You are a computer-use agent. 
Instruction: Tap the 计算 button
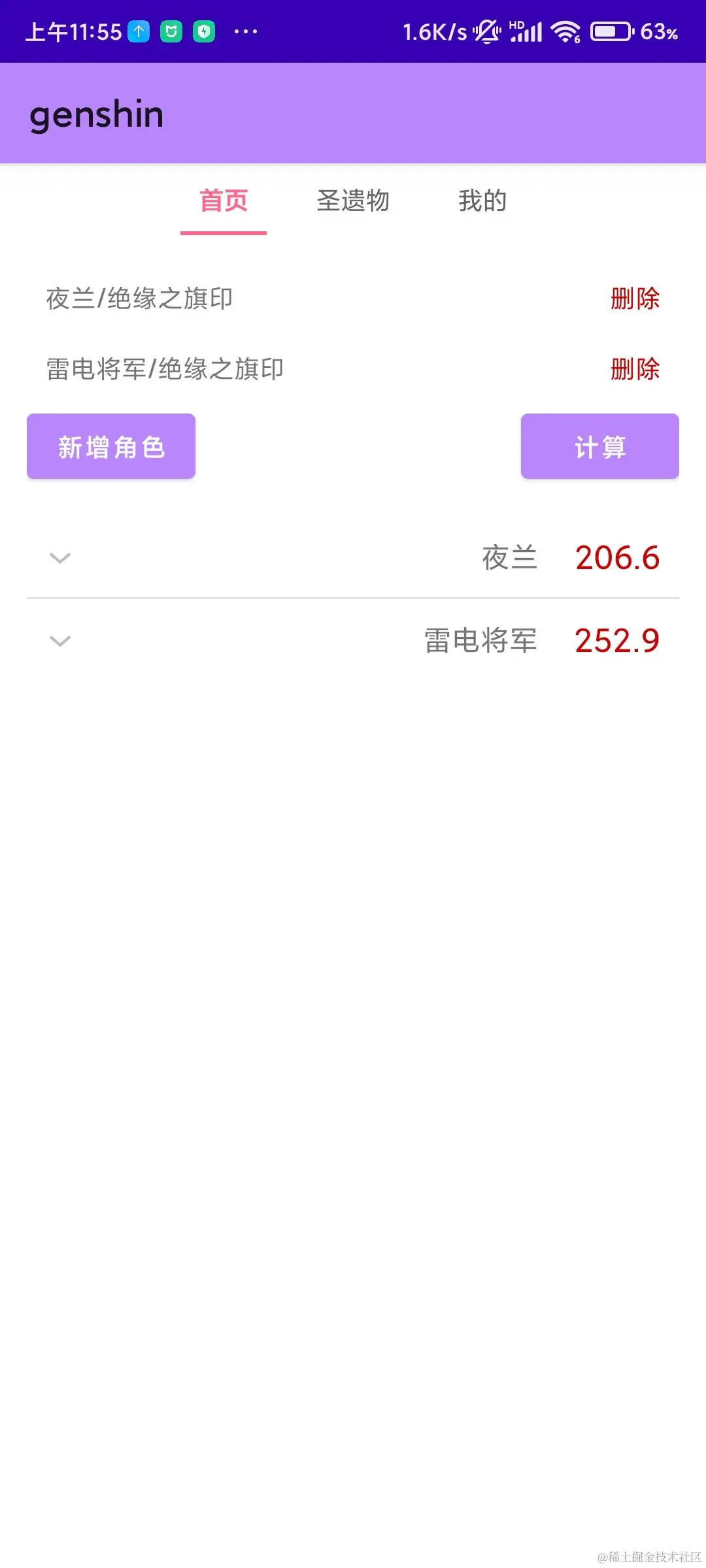pyautogui.click(x=600, y=446)
